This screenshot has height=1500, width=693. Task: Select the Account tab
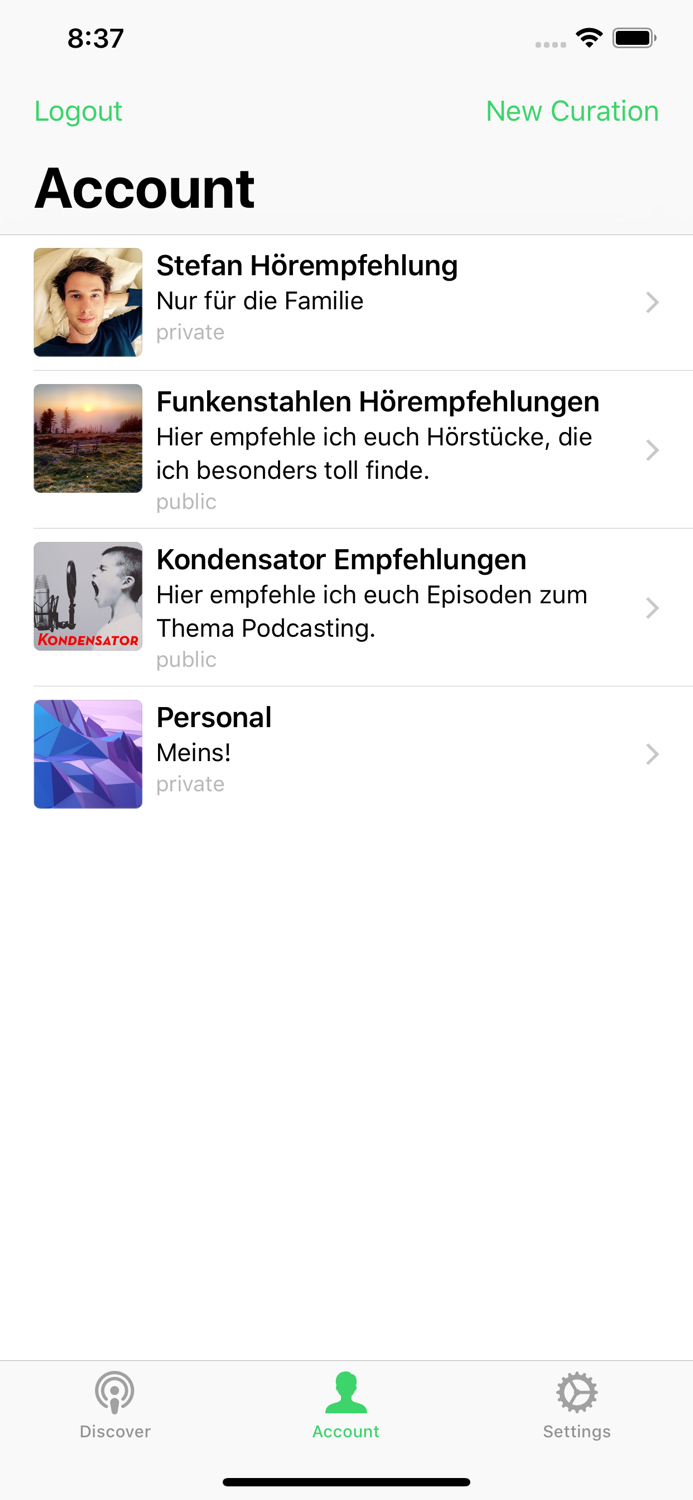346,1405
